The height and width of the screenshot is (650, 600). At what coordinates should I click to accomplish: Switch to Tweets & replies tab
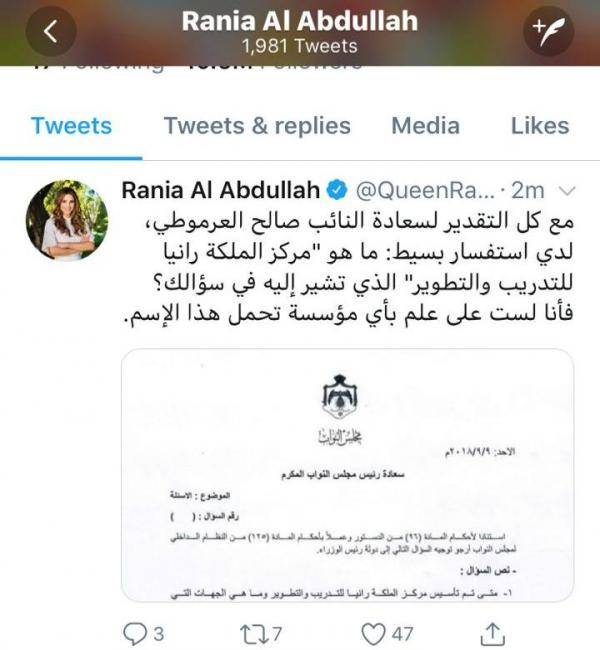pos(257,126)
